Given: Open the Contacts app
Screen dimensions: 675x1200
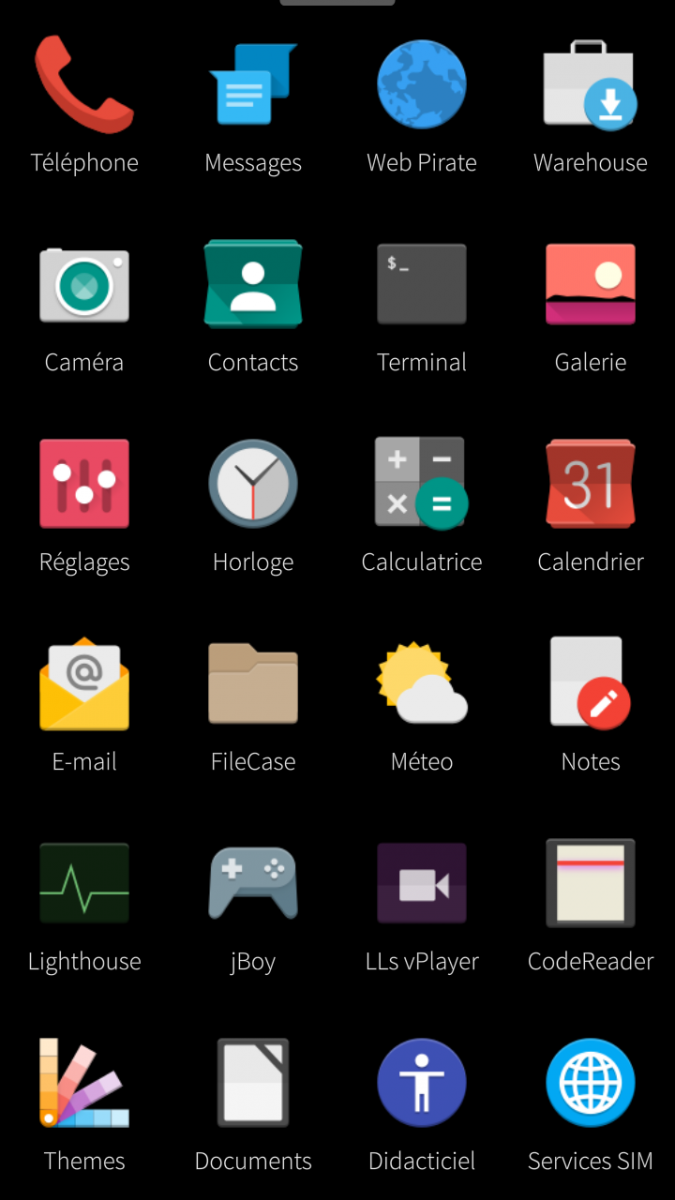Looking at the screenshot, I should click(x=253, y=284).
